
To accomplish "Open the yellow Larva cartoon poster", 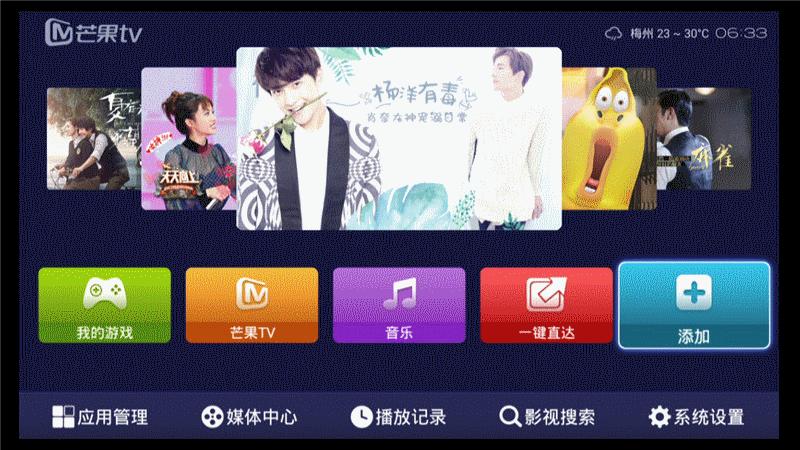I will click(607, 138).
